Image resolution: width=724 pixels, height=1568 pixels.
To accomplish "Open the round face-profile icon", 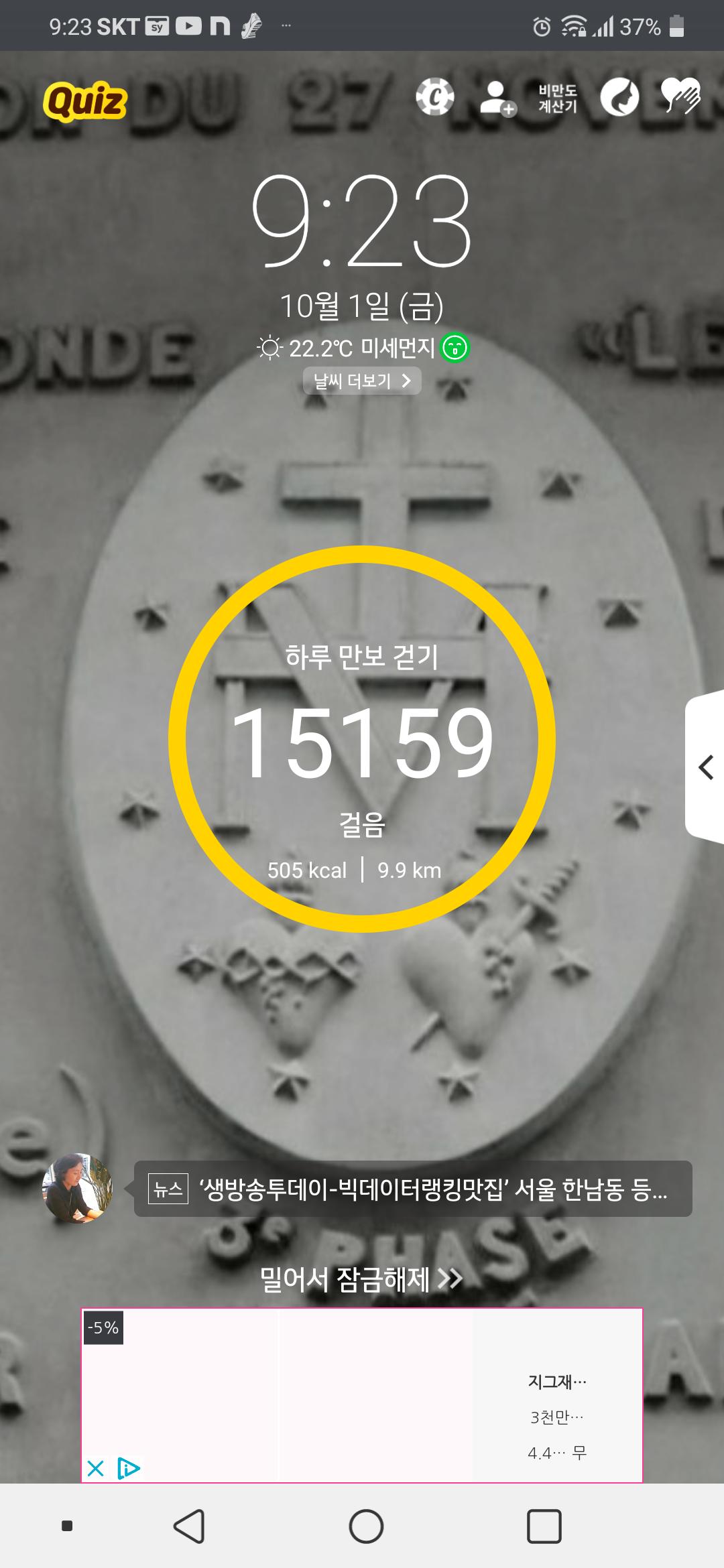I will click(x=619, y=98).
